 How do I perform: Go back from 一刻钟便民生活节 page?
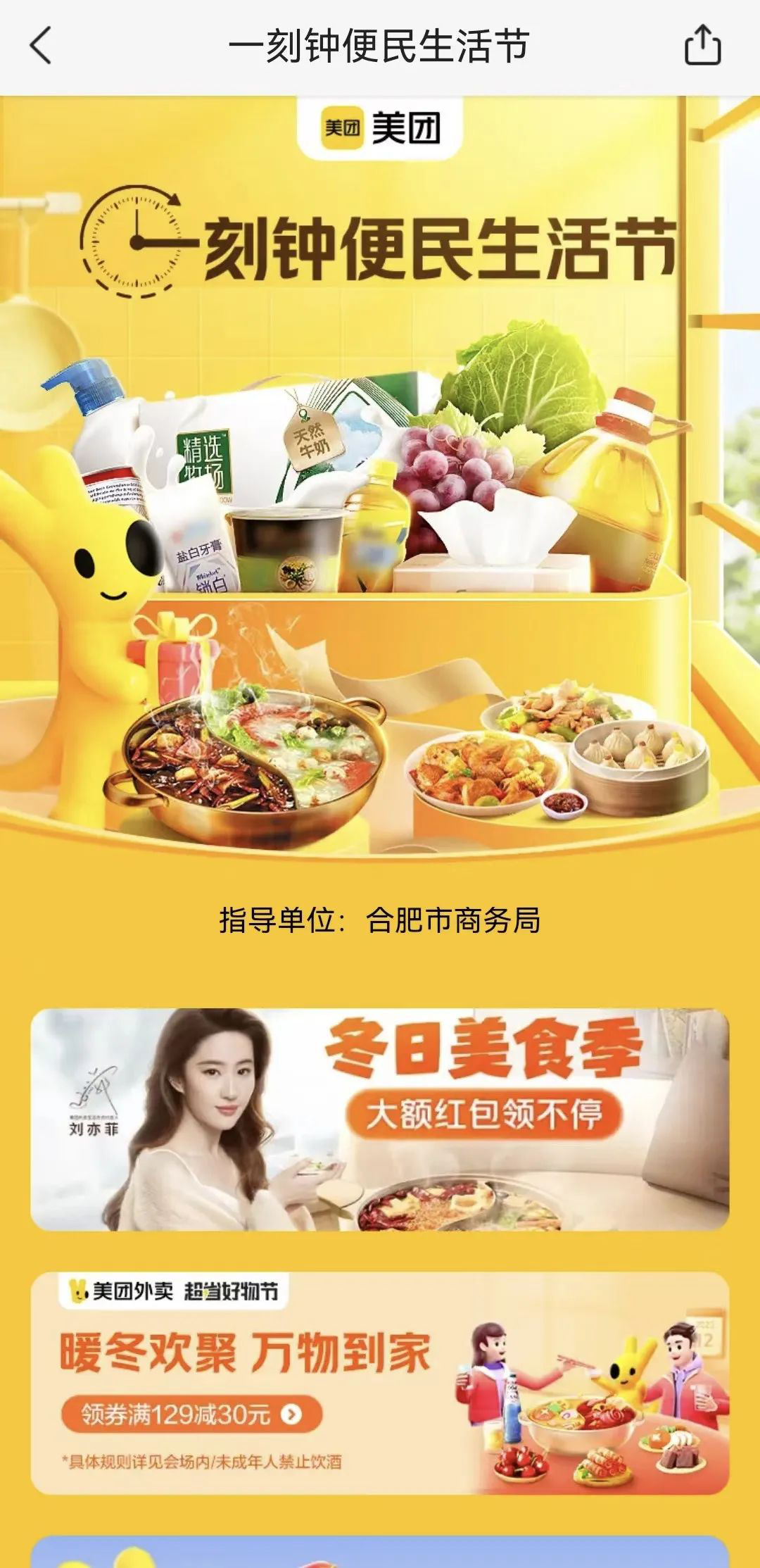pos(41,46)
